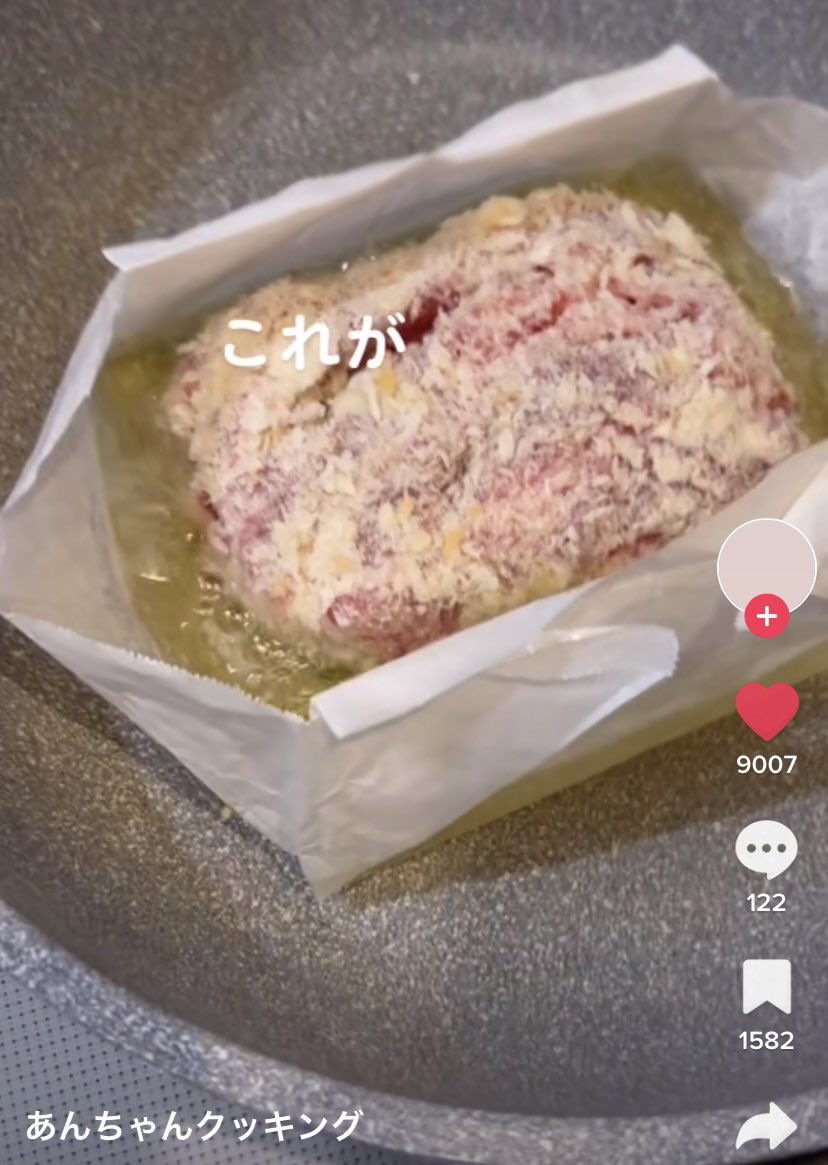Follow the creator with the plus button

pyautogui.click(x=767, y=616)
